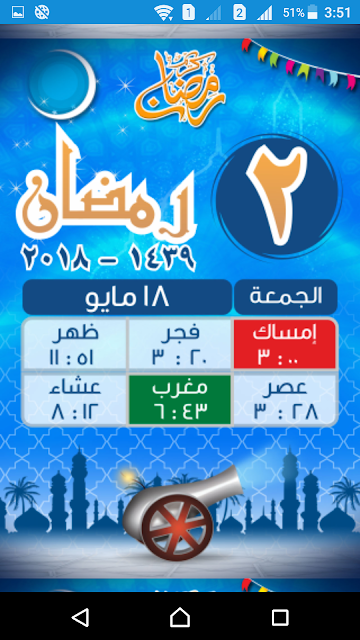Image resolution: width=360 pixels, height=640 pixels.
Task: Return to the home screen
Action: coord(180,617)
